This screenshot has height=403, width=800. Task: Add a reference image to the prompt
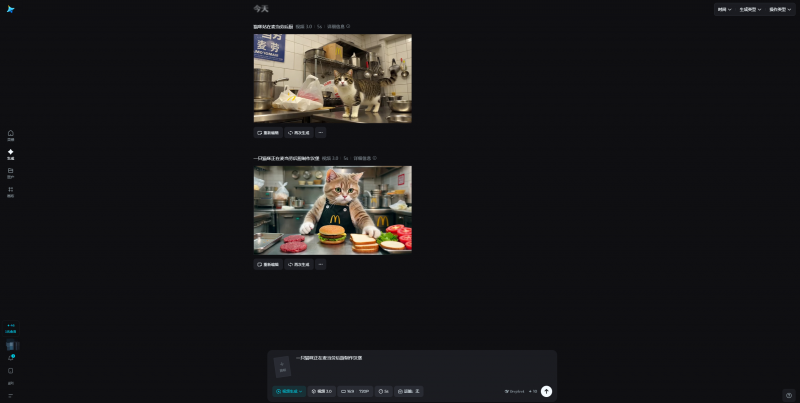coord(282,366)
